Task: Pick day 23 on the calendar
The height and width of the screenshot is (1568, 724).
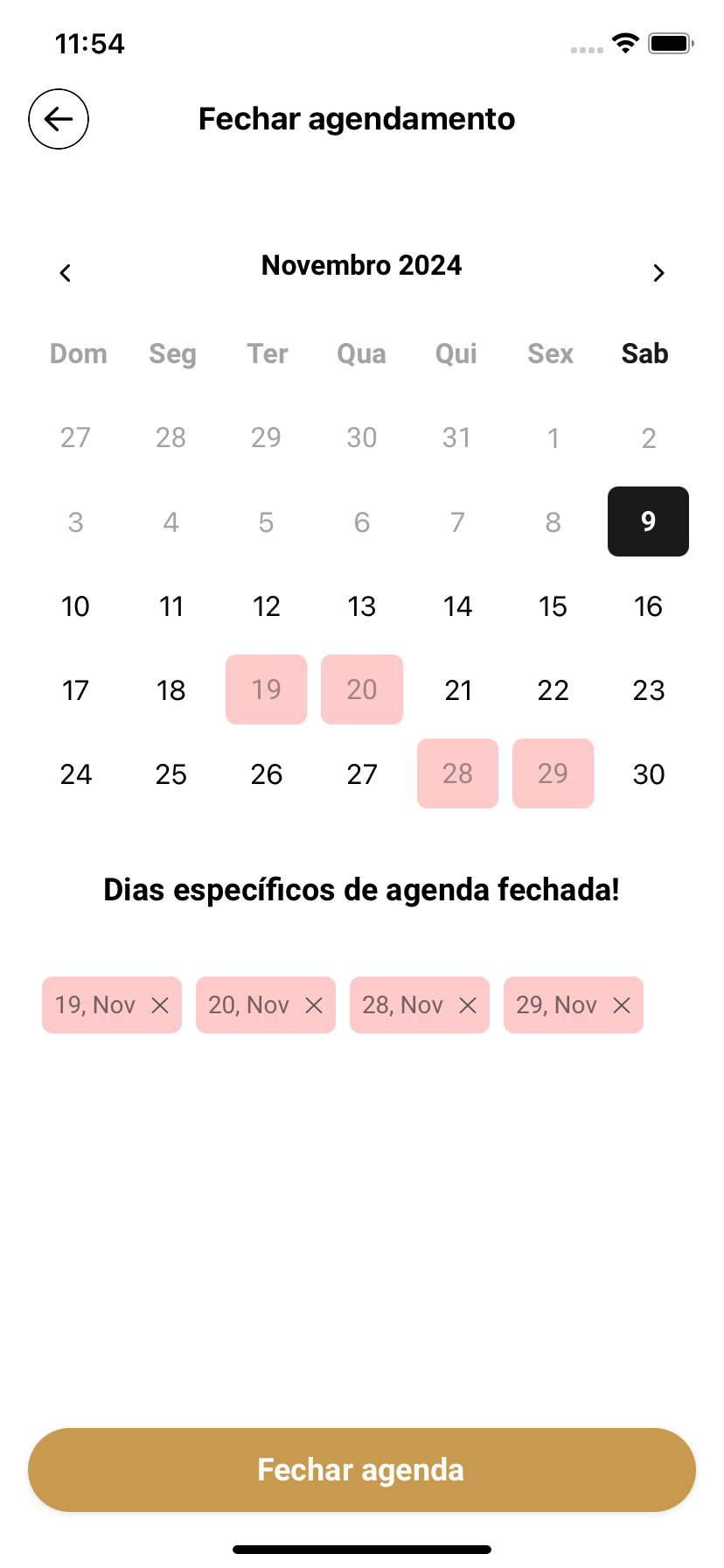Action: (648, 689)
